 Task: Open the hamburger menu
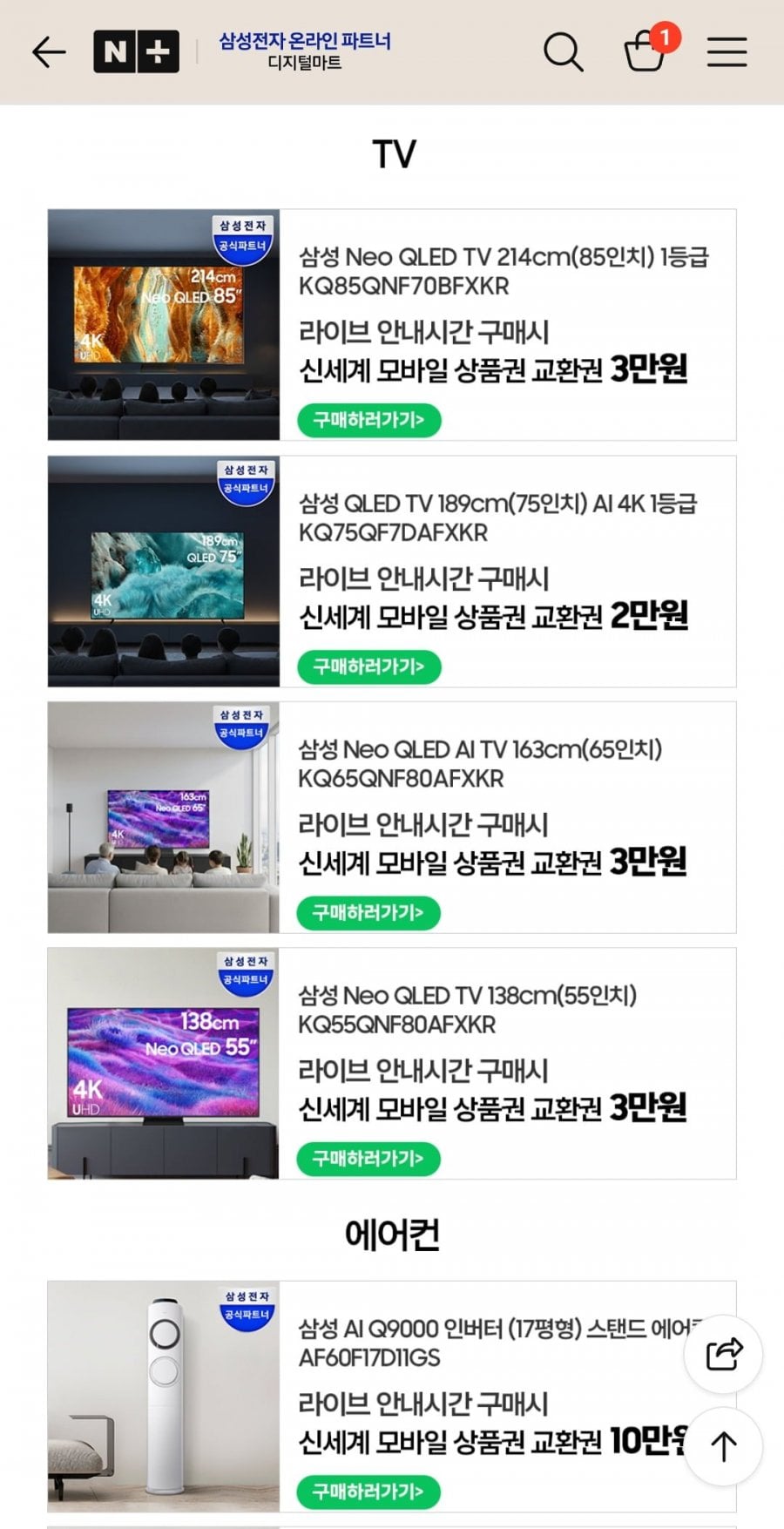[x=727, y=52]
